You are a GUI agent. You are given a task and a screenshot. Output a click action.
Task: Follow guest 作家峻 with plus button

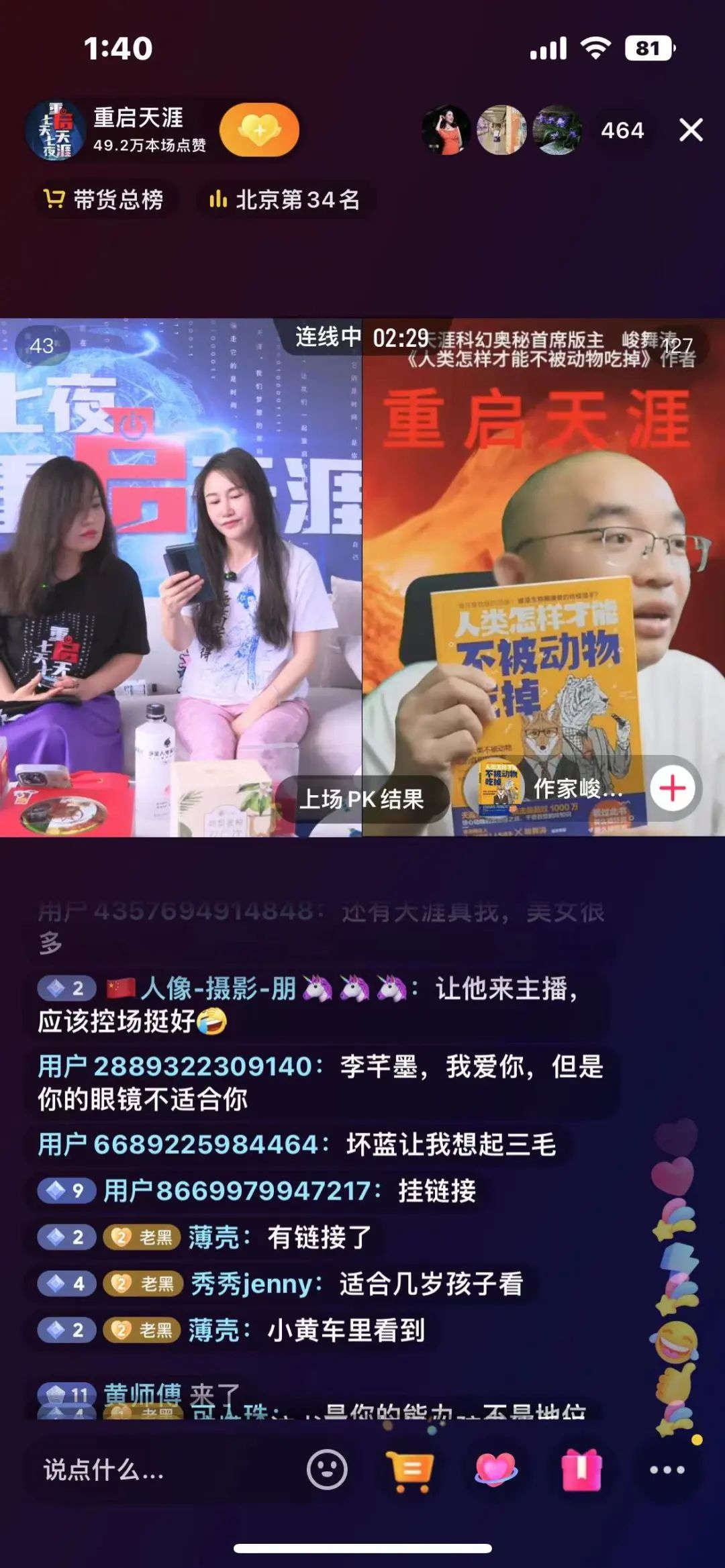pyautogui.click(x=672, y=788)
